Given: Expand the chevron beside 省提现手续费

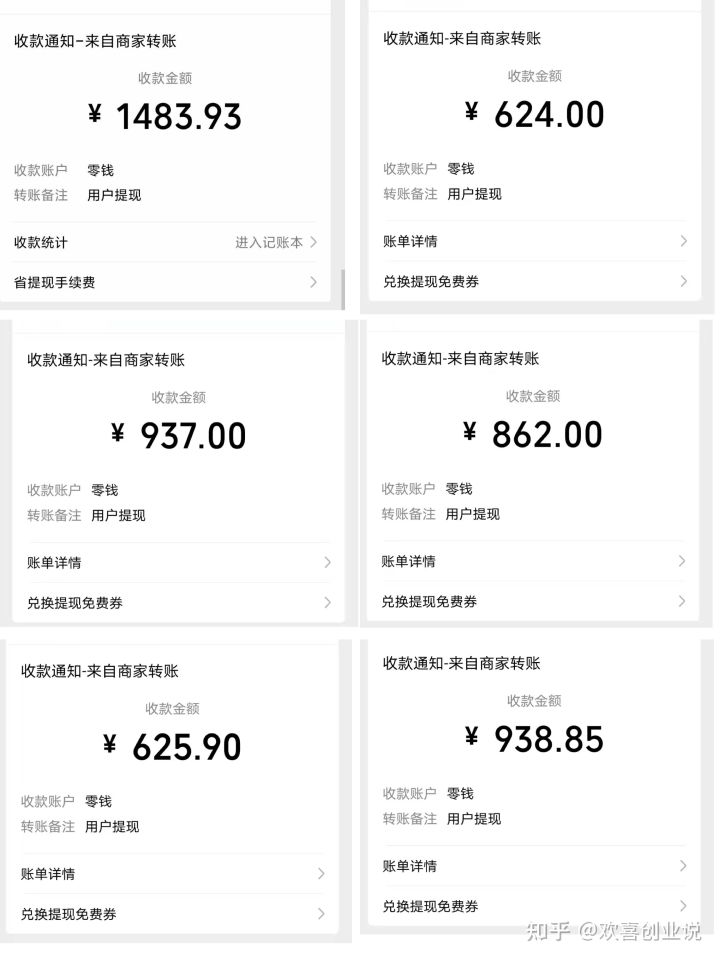Looking at the screenshot, I should [313, 282].
